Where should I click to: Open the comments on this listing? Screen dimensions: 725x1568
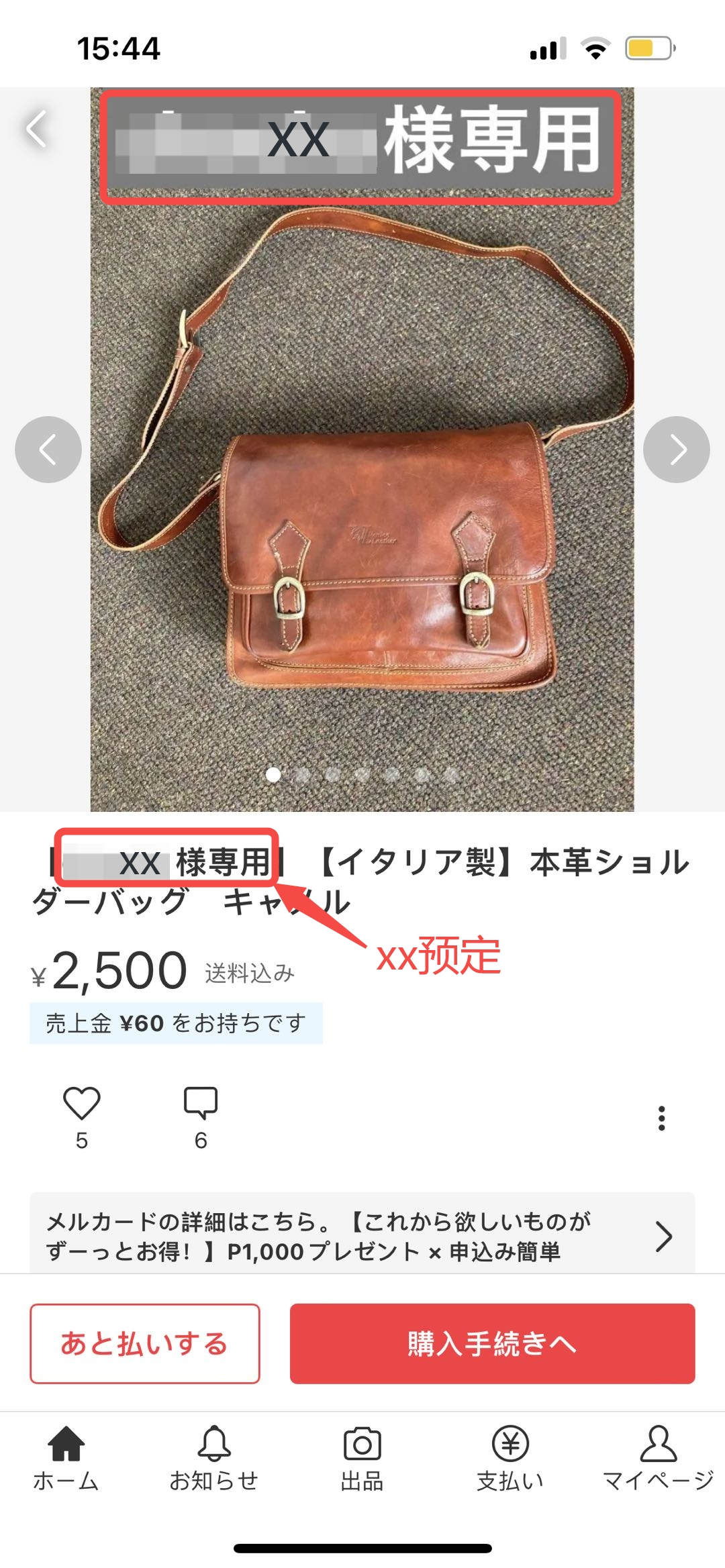[x=201, y=1104]
